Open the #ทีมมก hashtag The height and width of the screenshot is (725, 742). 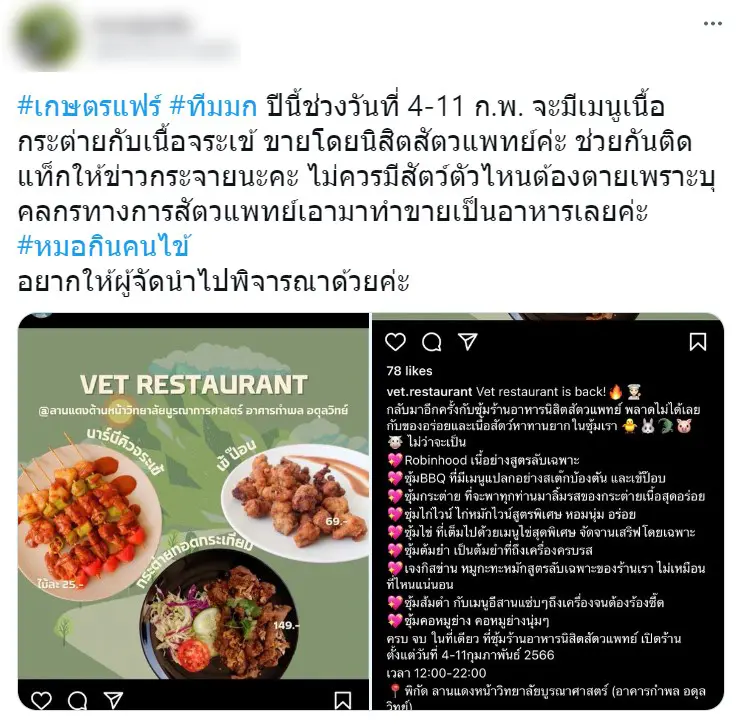coord(214,104)
